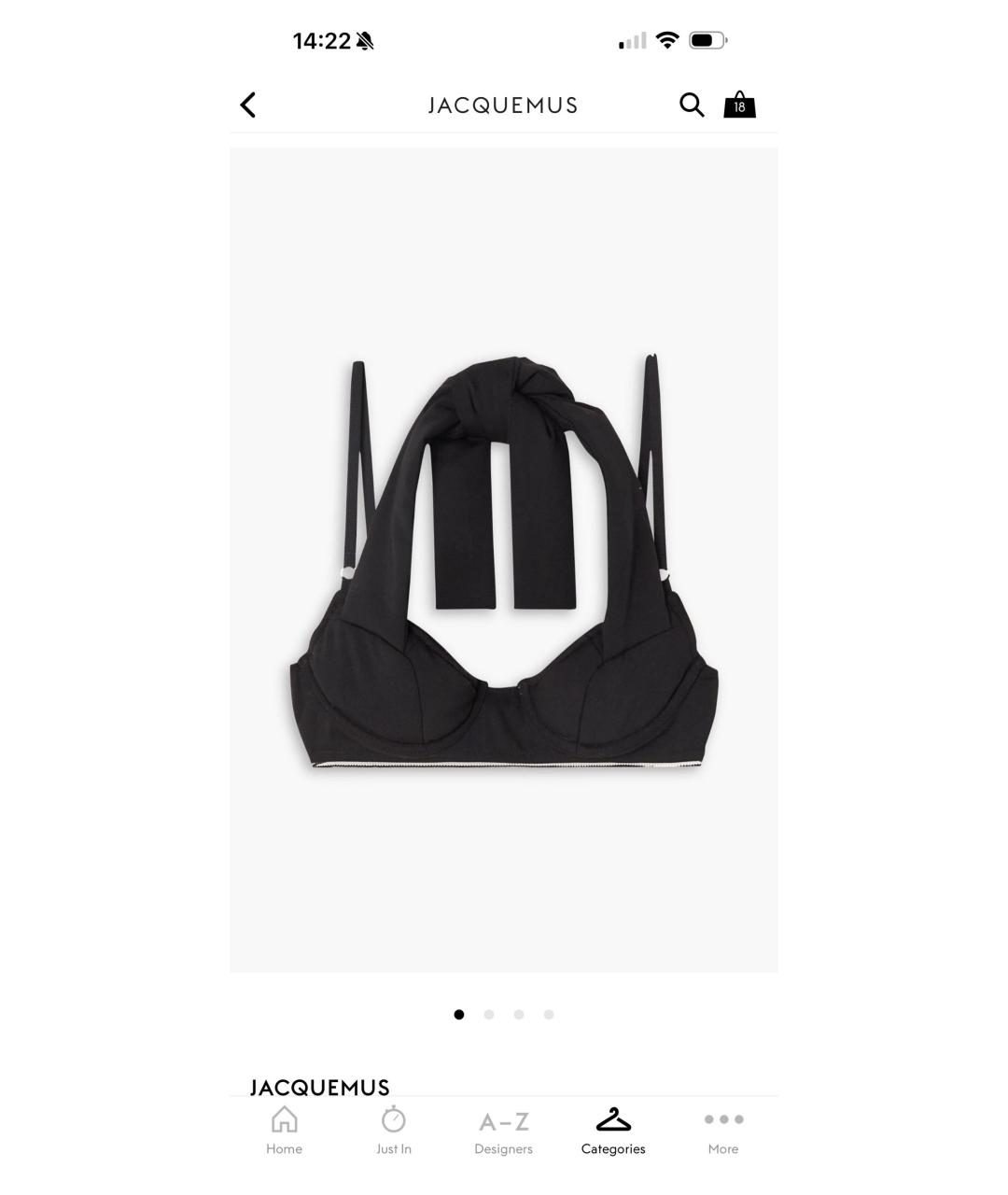
Task: Tap the back arrow to return
Action: (x=247, y=105)
